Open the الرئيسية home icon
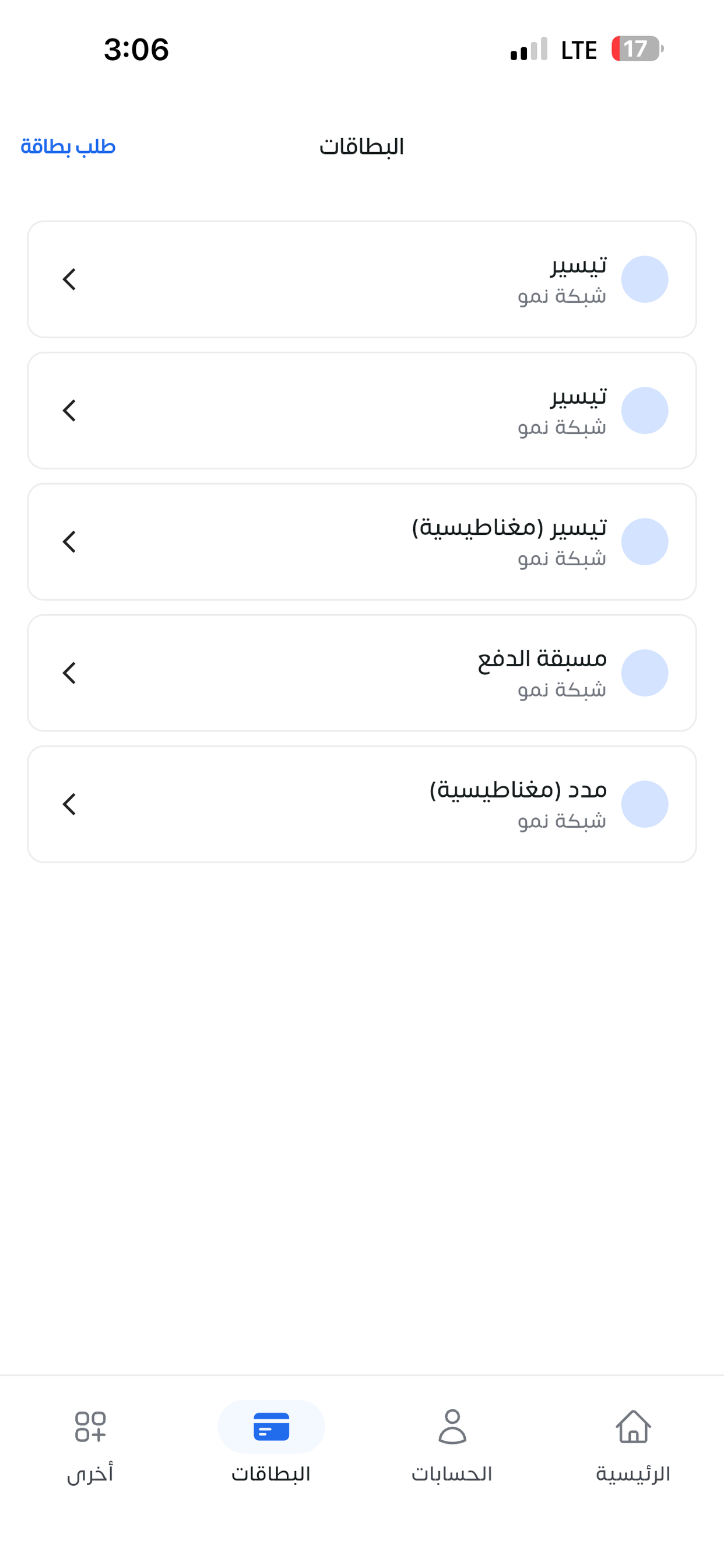724x1568 pixels. pyautogui.click(x=633, y=1427)
